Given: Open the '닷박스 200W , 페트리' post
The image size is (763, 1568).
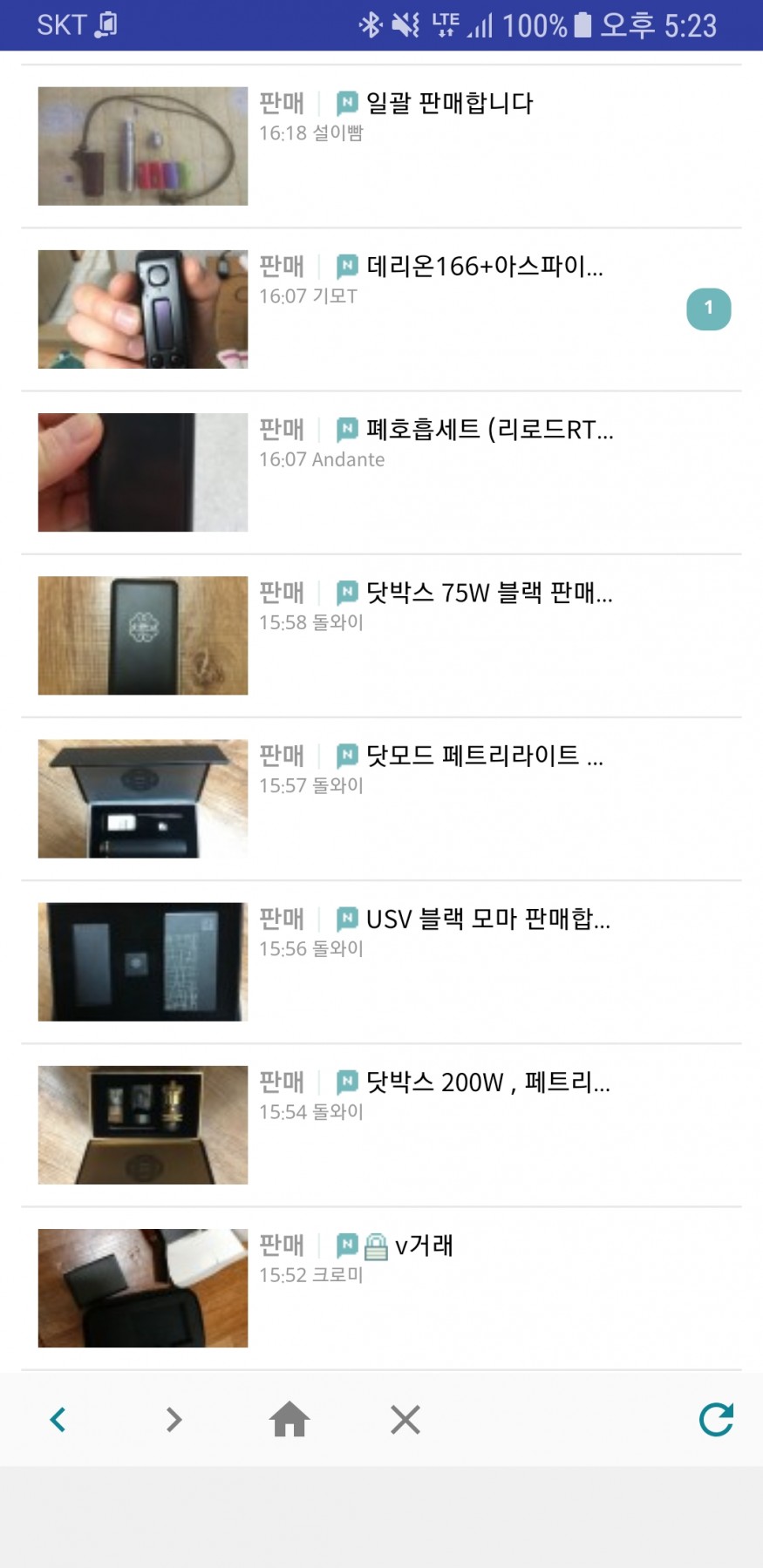Looking at the screenshot, I should pyautogui.click(x=487, y=1082).
